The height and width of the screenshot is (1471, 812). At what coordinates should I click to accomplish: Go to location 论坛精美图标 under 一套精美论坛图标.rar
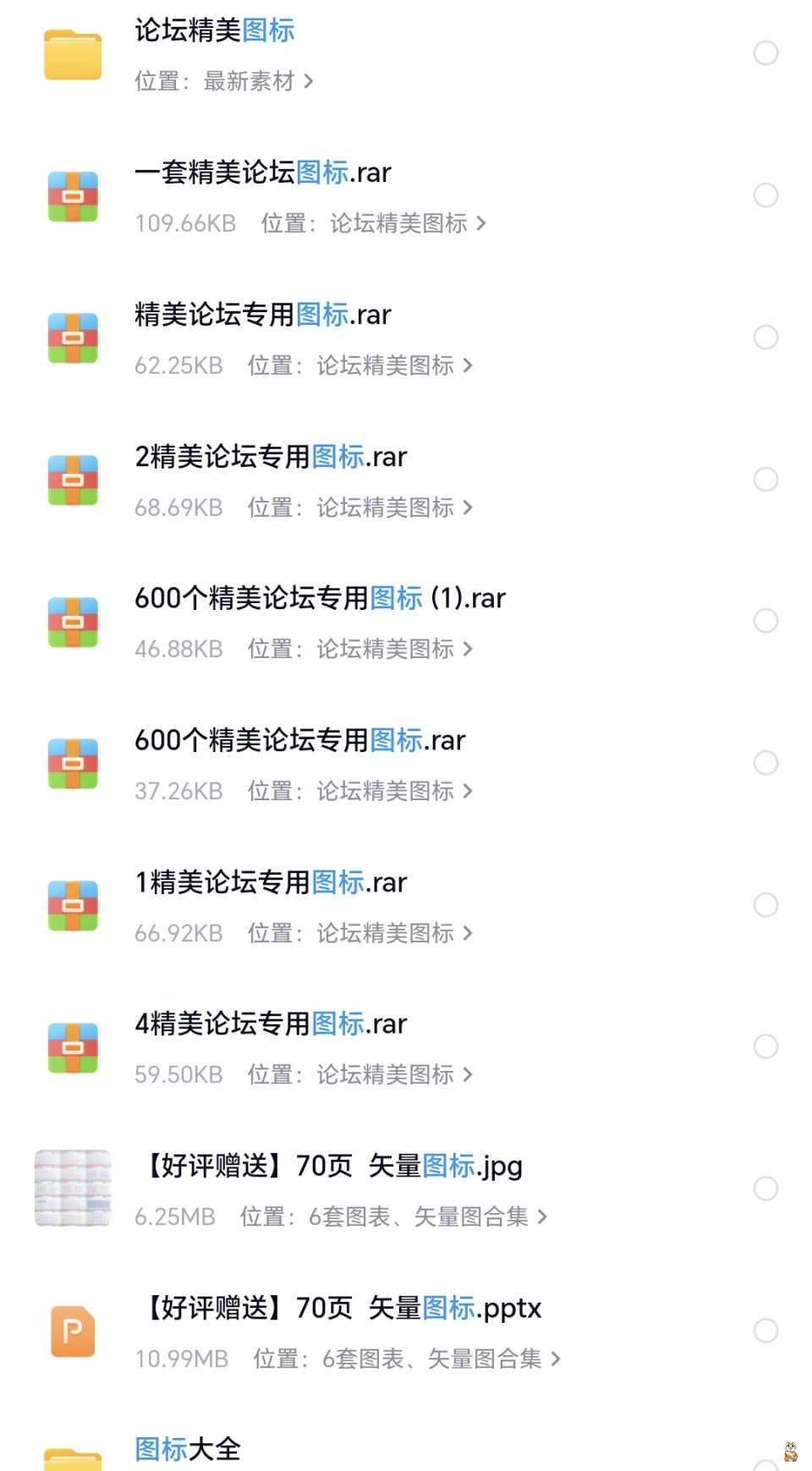[406, 223]
